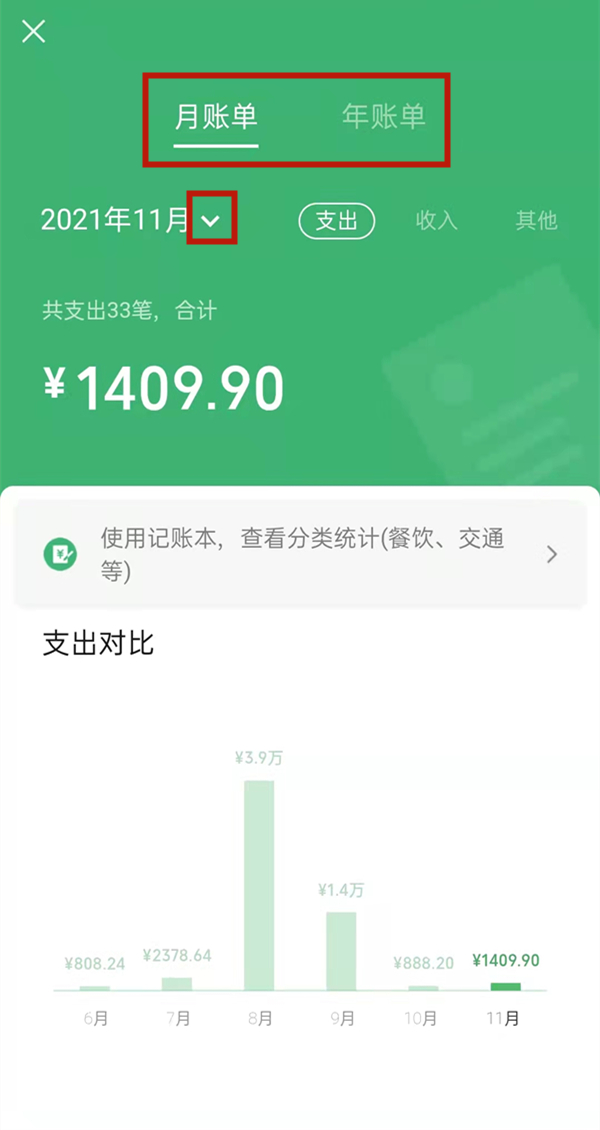Switch to the 年账单 tab
This screenshot has height=1130, width=600.
click(384, 117)
